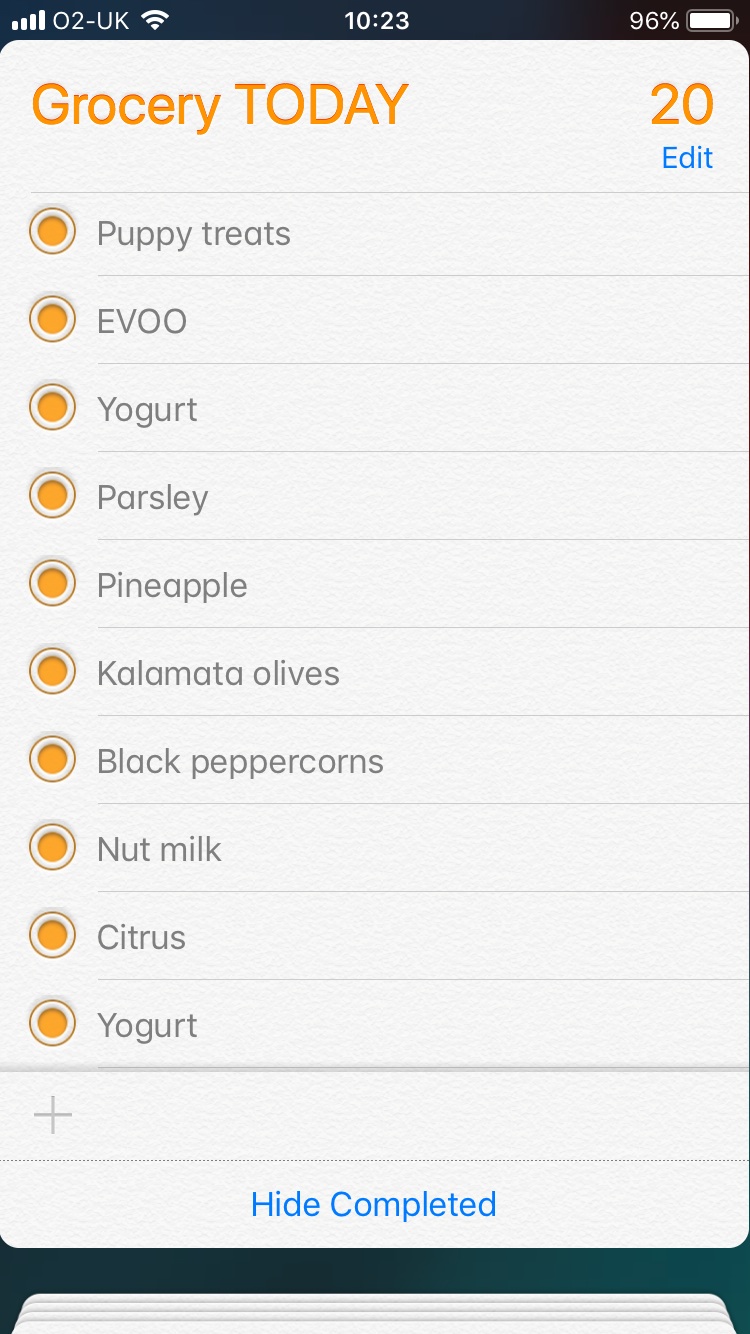Uncheck the Puppy treats reminder circle
Screen dimensions: 750x1334
click(x=52, y=233)
